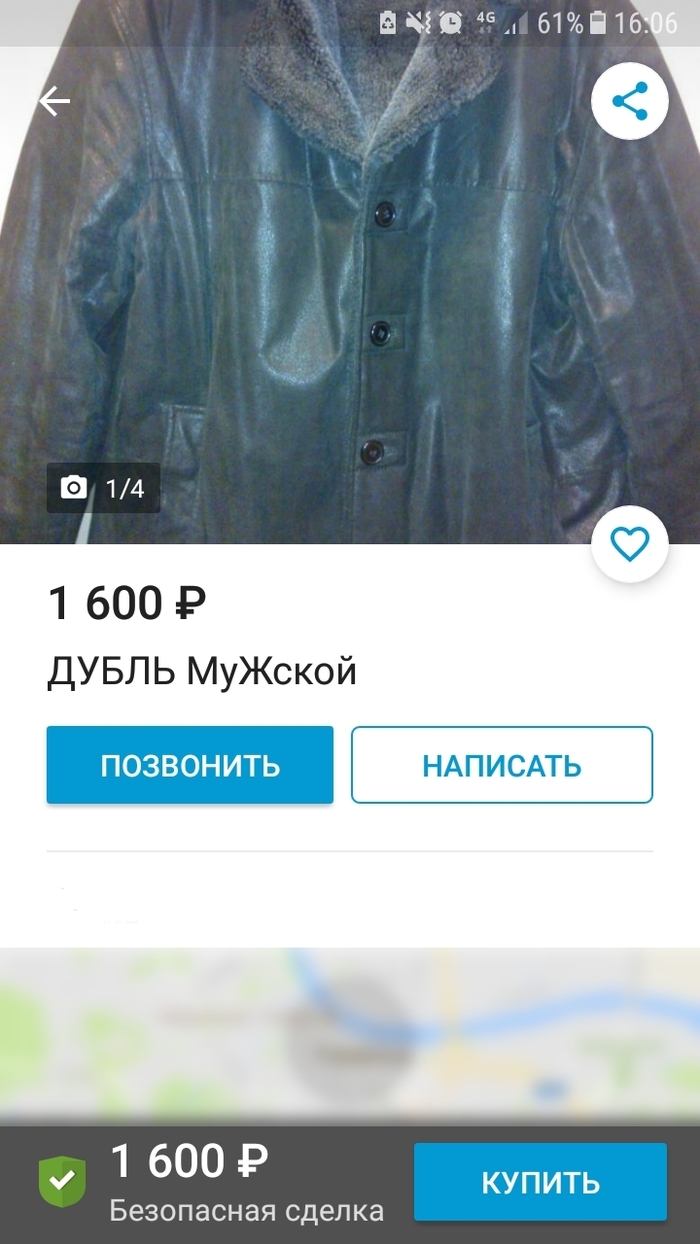Tap the КУПИТЬ button

coord(540,1182)
